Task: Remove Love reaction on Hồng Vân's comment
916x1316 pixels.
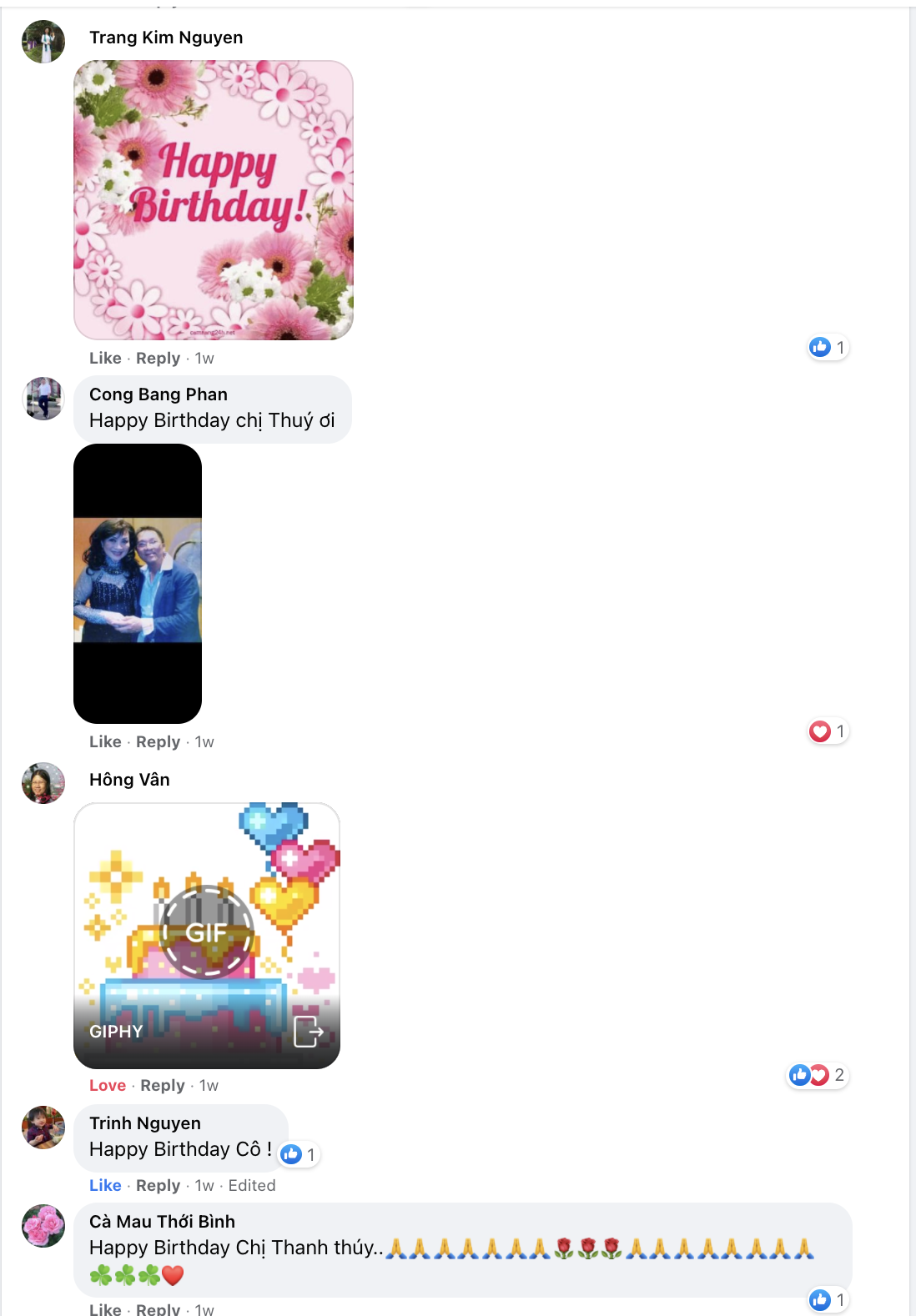Action: tap(108, 1085)
